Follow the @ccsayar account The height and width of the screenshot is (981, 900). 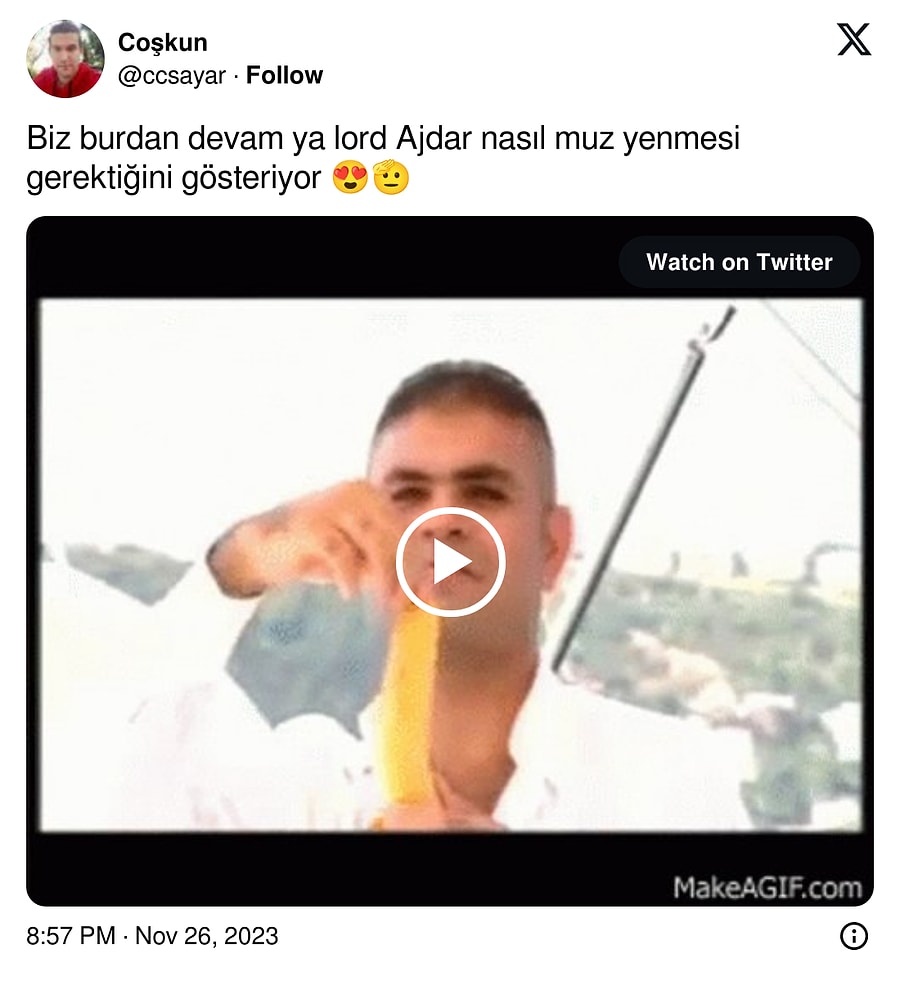point(284,75)
